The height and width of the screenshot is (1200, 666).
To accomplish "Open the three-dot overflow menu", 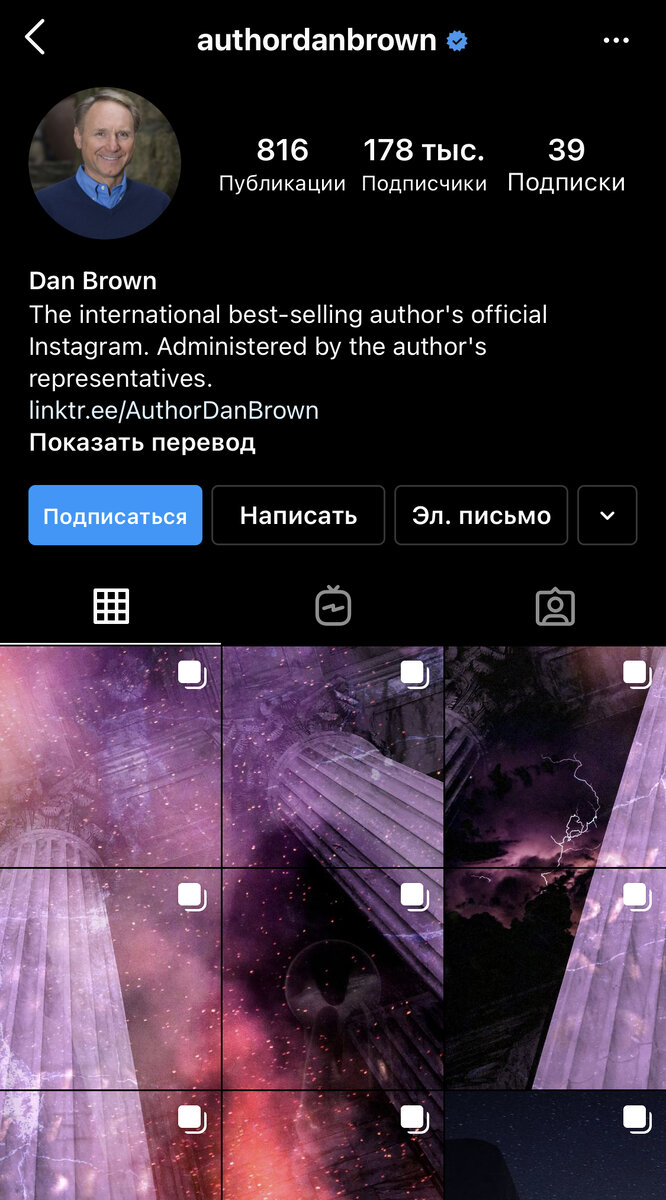I will click(x=616, y=40).
